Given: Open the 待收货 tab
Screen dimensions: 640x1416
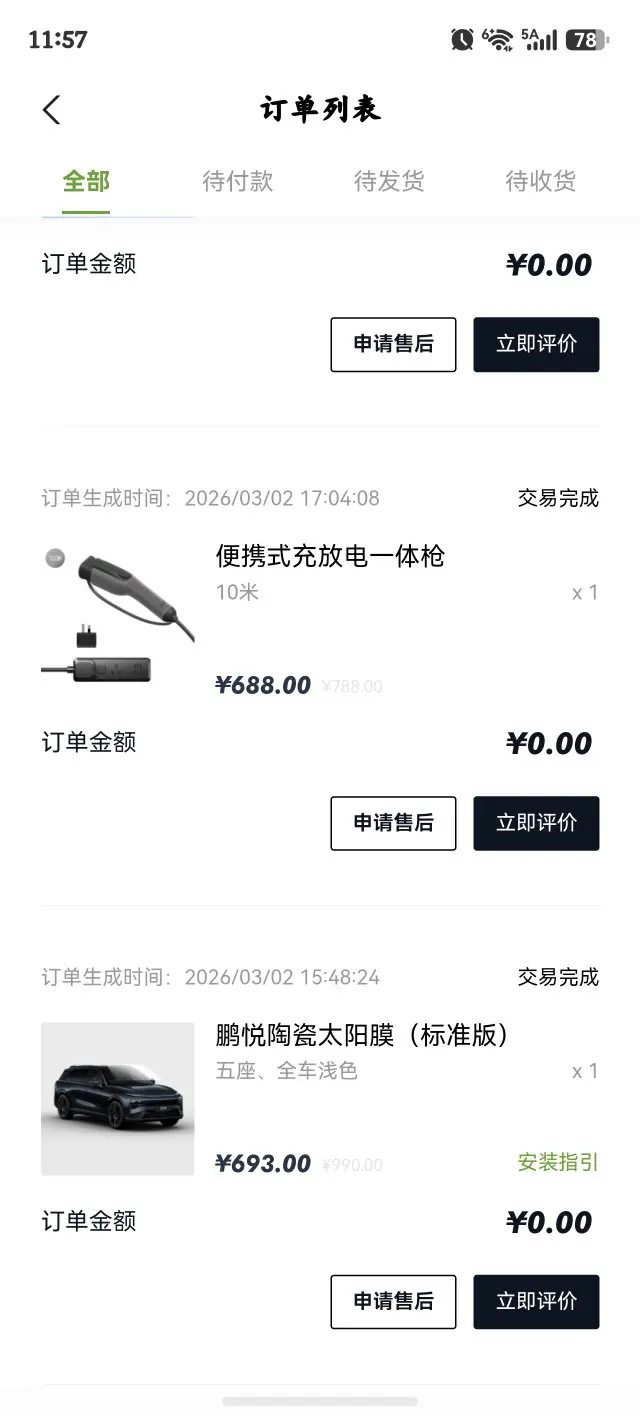Looking at the screenshot, I should (540, 181).
